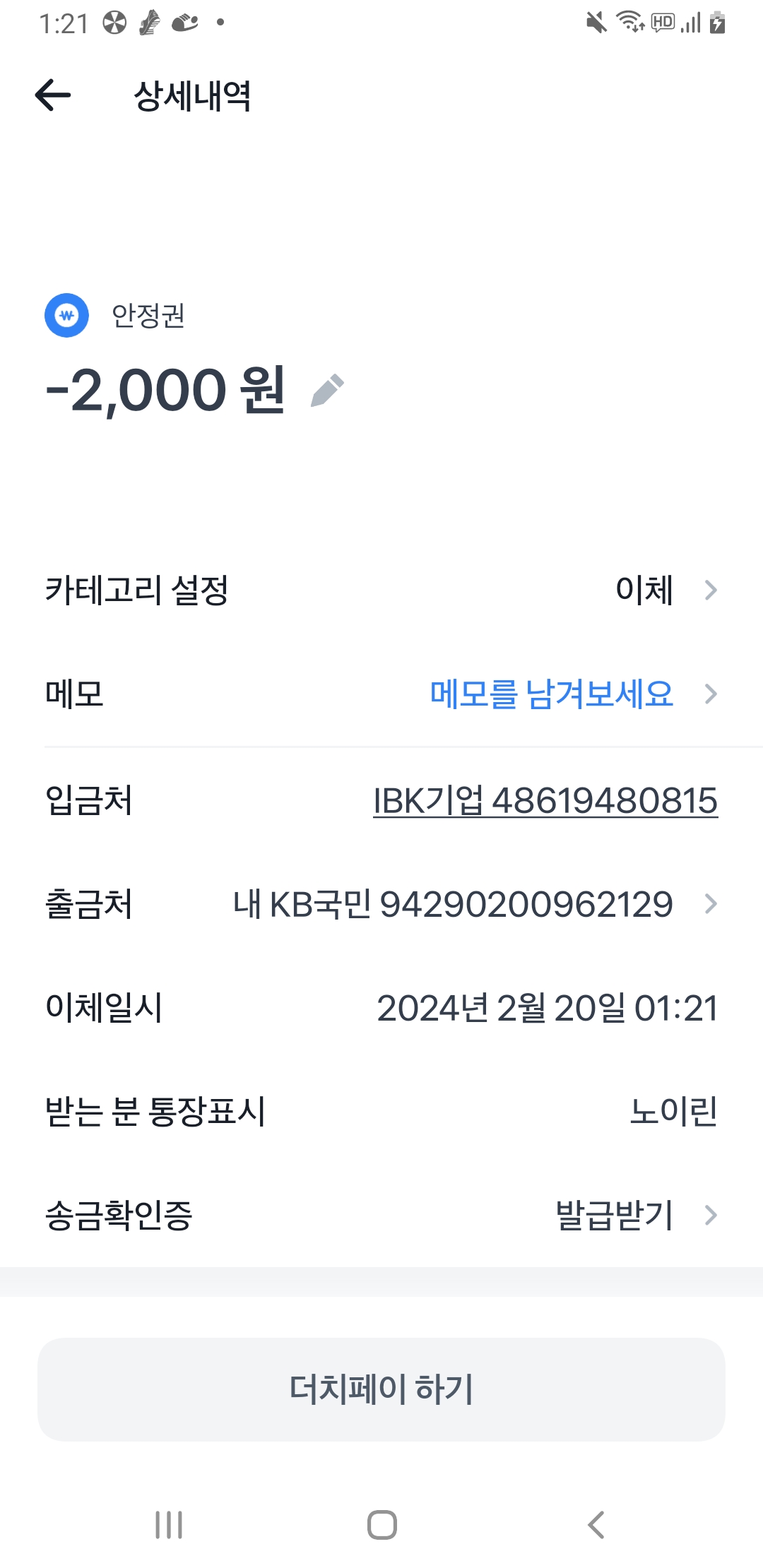Open recent apps in the navigation bar
763x1568 pixels.
(169, 1525)
